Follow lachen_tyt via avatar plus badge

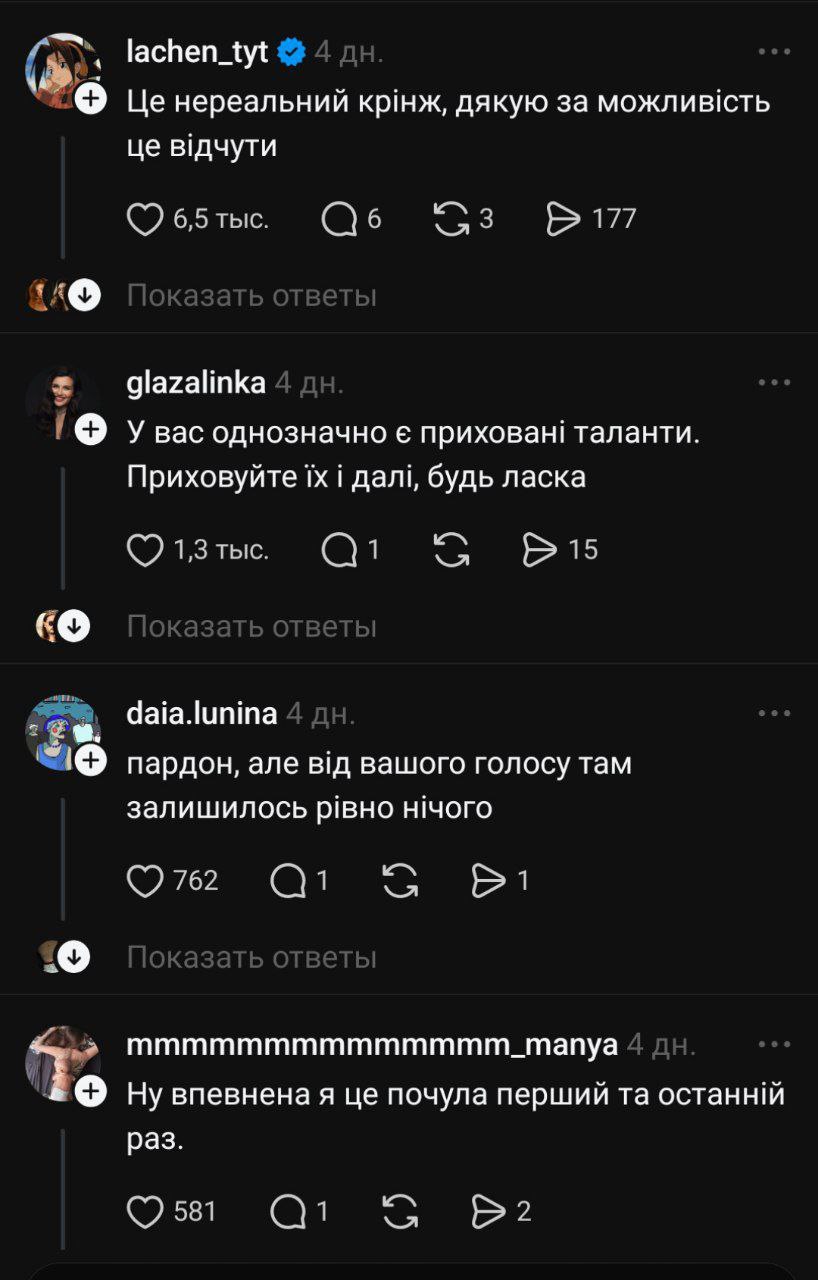tap(90, 98)
